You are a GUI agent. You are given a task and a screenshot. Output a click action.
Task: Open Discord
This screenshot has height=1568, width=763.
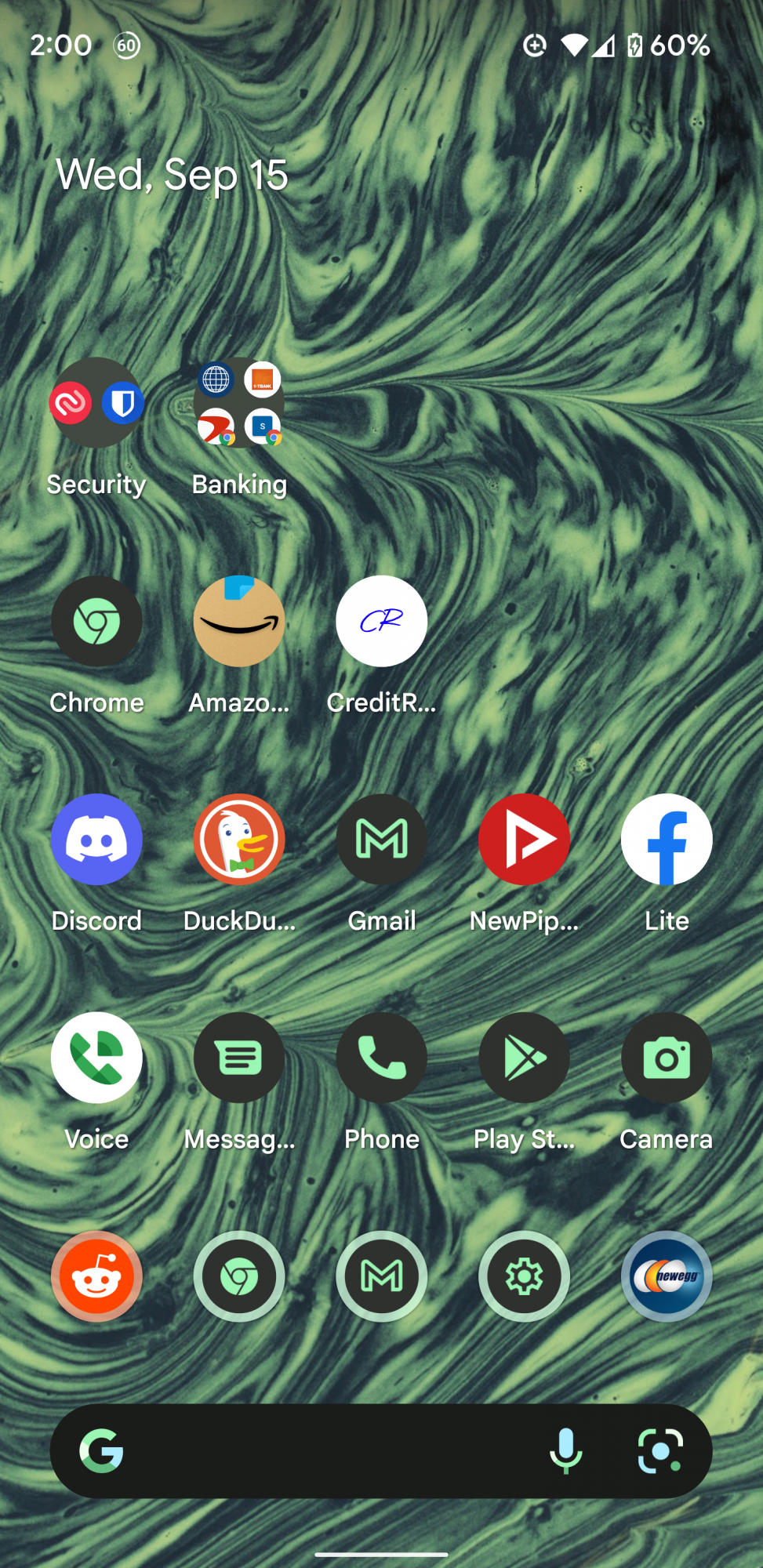click(x=96, y=840)
